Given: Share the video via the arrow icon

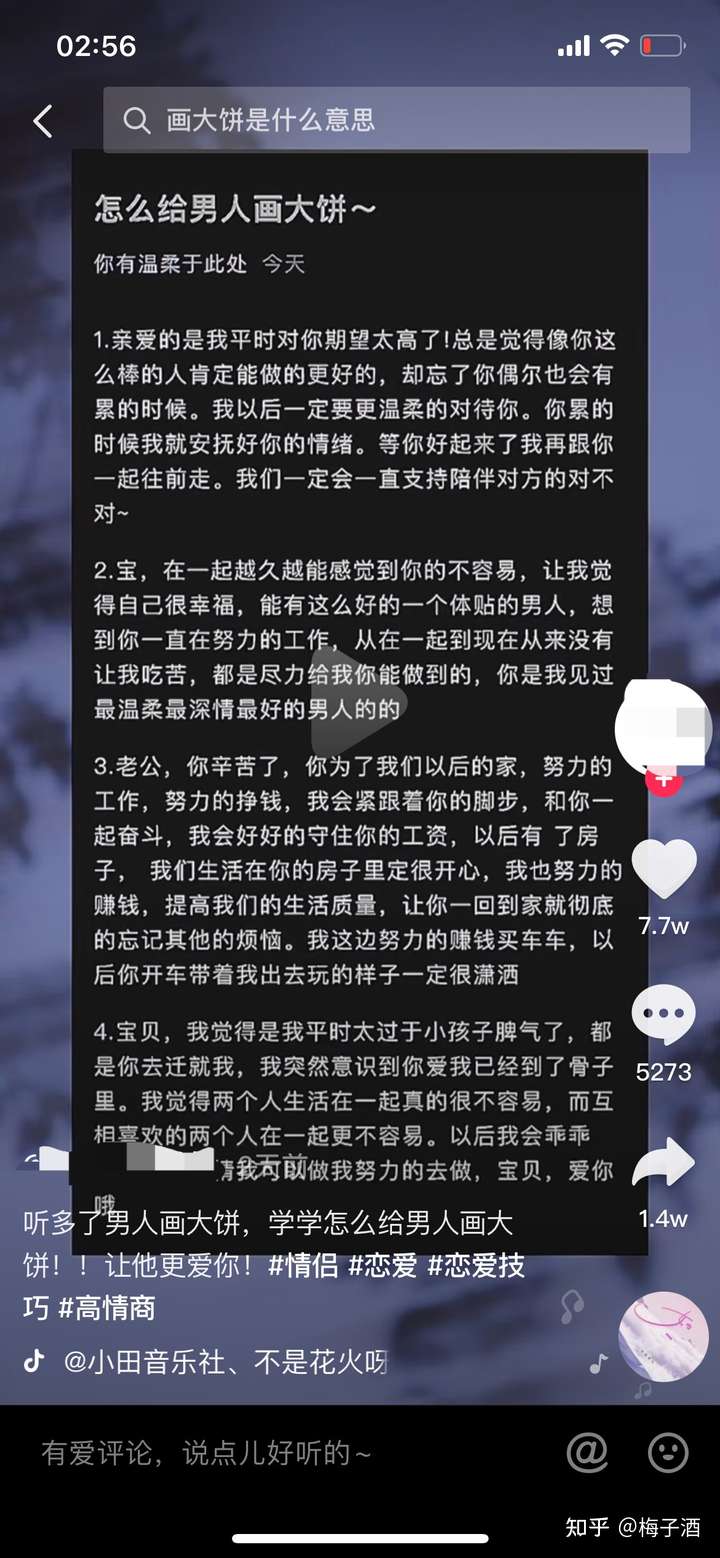Looking at the screenshot, I should tap(664, 1164).
